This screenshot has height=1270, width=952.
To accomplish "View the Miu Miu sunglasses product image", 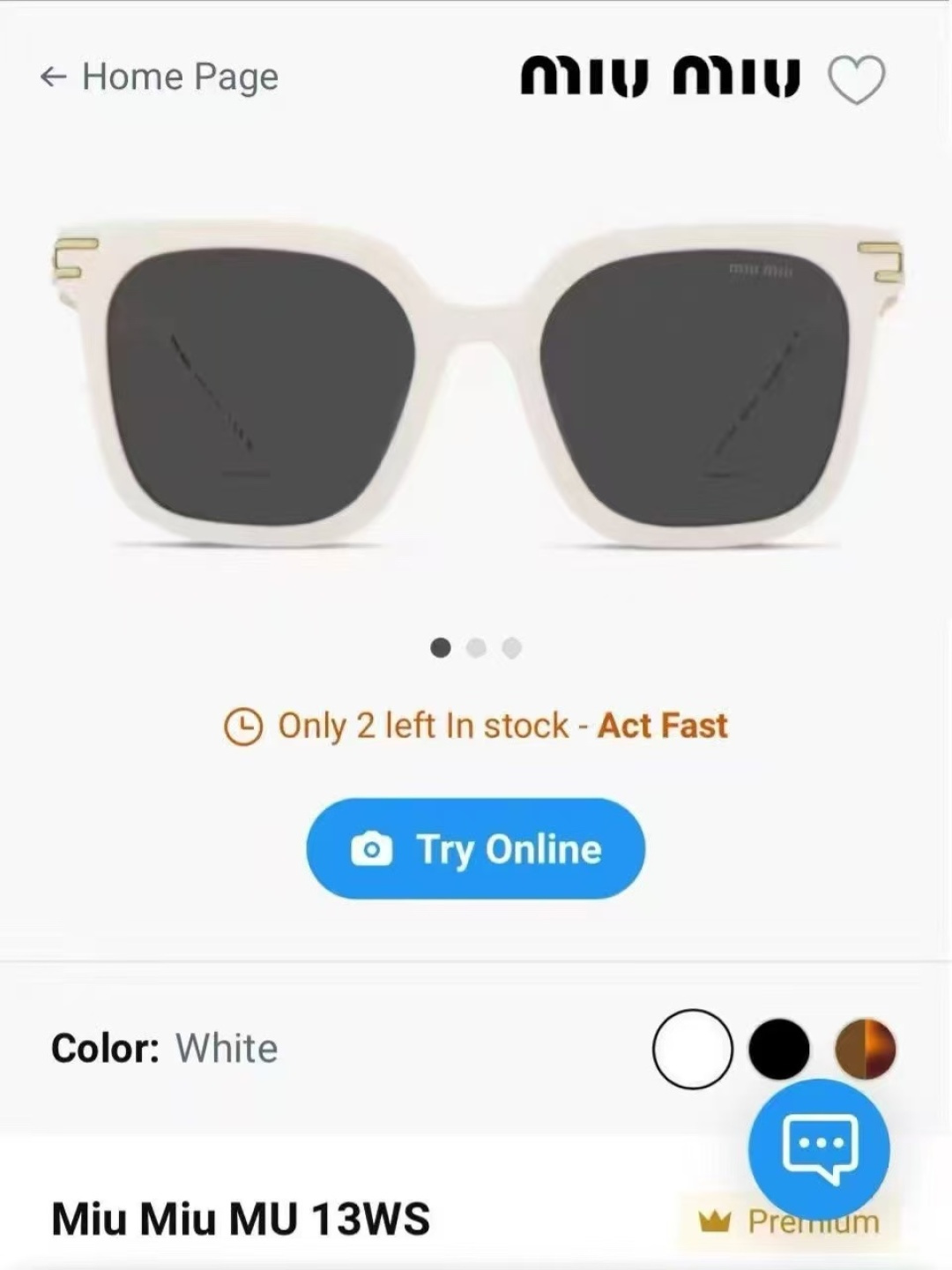I will pos(476,388).
